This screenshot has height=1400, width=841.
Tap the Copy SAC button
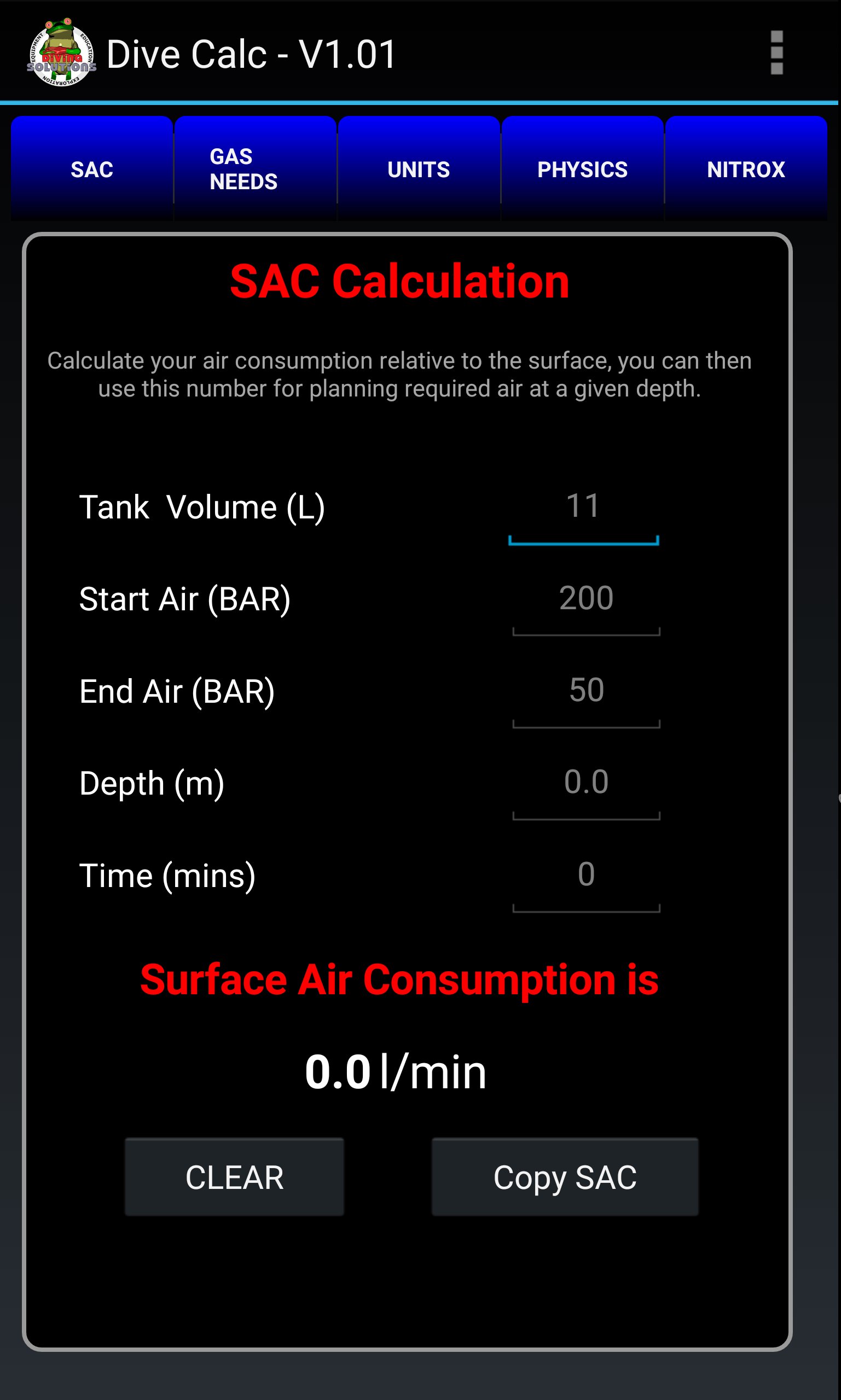(x=566, y=1178)
